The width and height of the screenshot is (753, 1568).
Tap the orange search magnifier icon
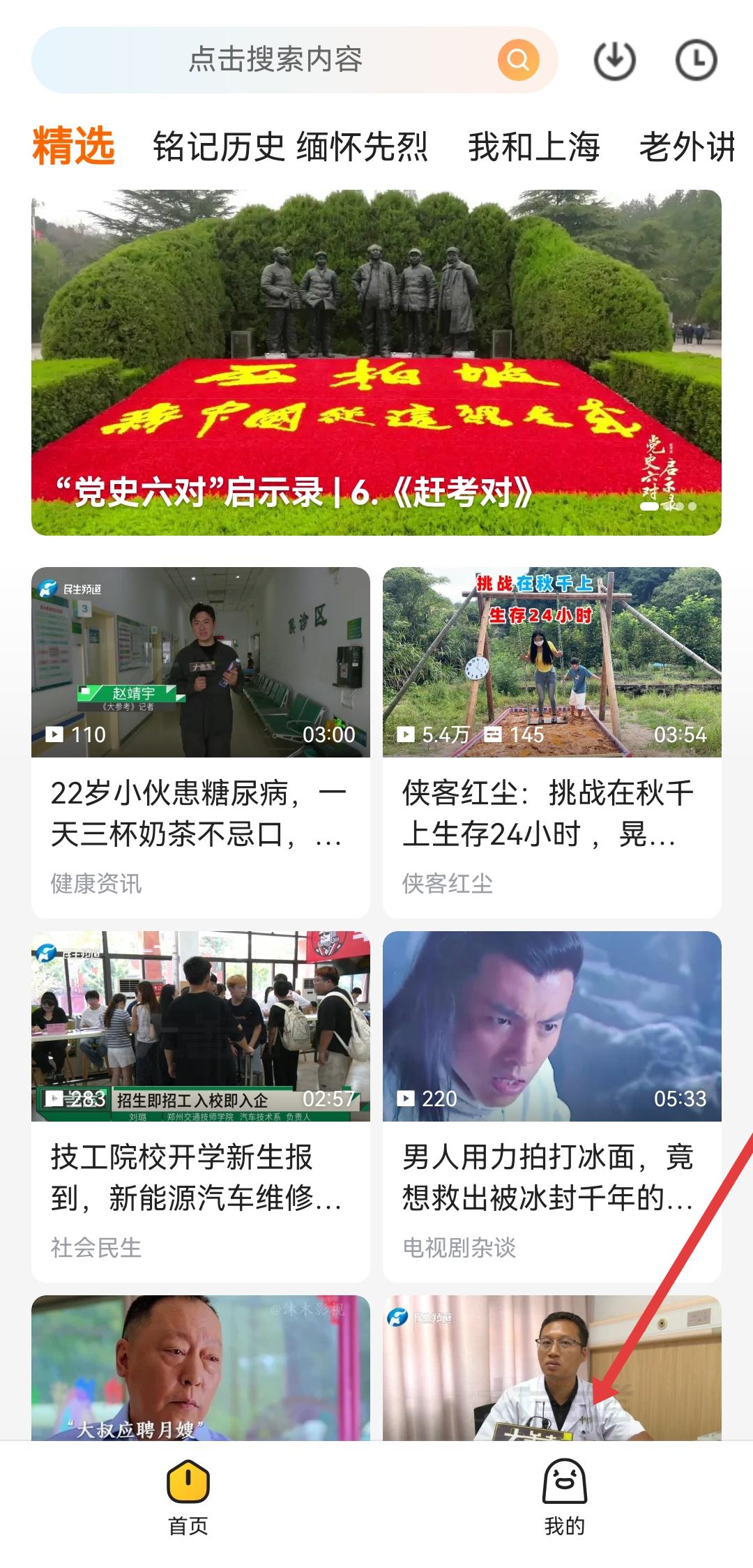point(518,60)
